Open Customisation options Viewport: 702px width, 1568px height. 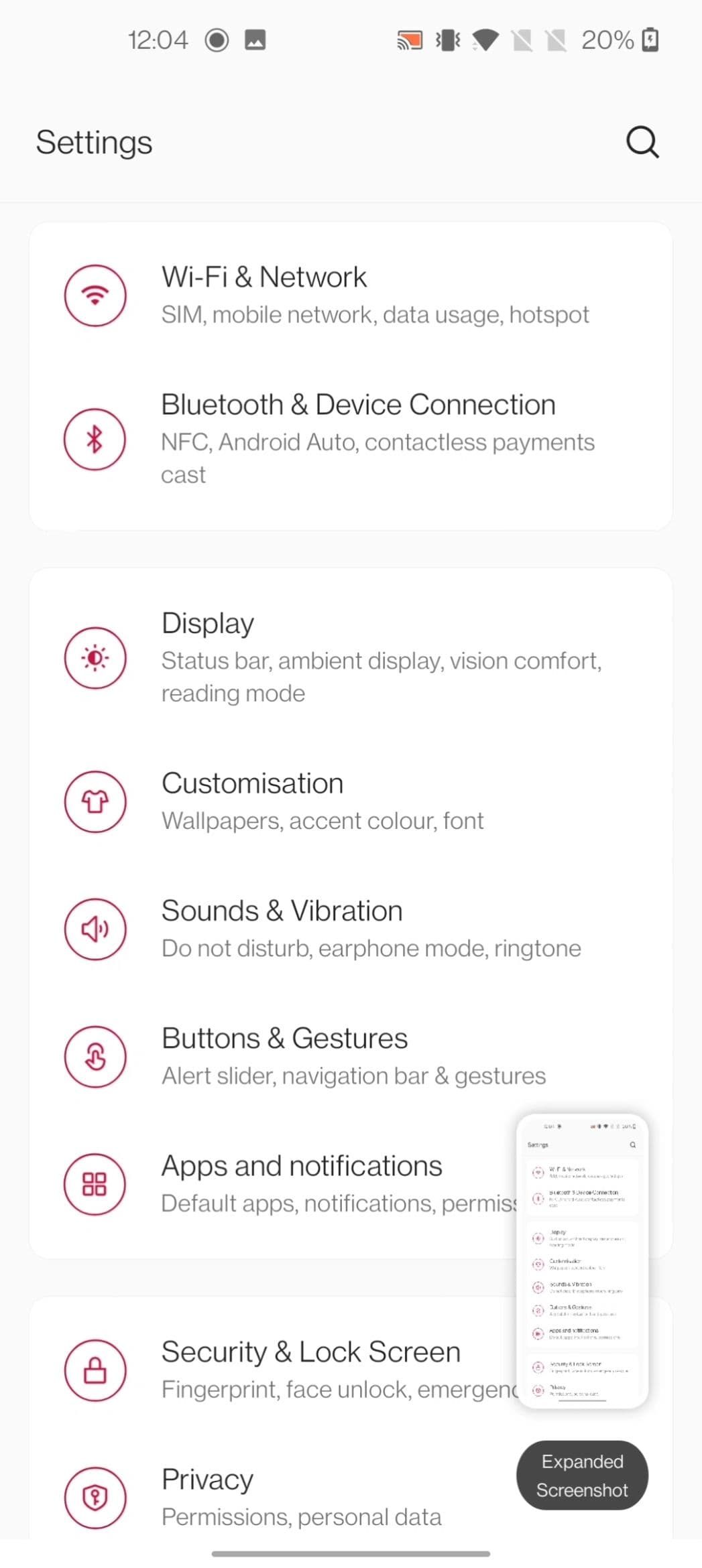(x=350, y=801)
